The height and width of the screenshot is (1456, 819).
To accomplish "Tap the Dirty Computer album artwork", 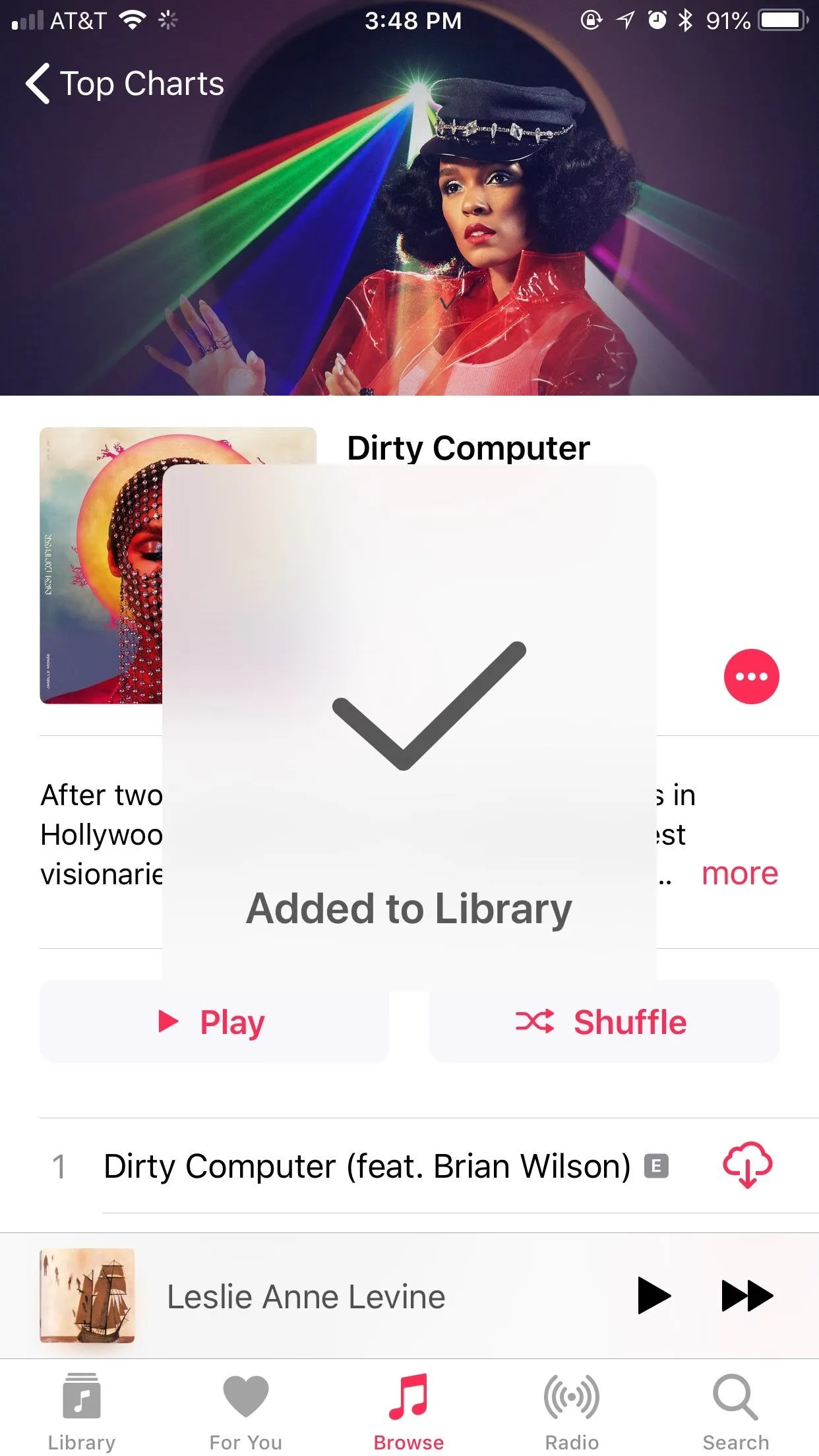I will click(x=101, y=566).
